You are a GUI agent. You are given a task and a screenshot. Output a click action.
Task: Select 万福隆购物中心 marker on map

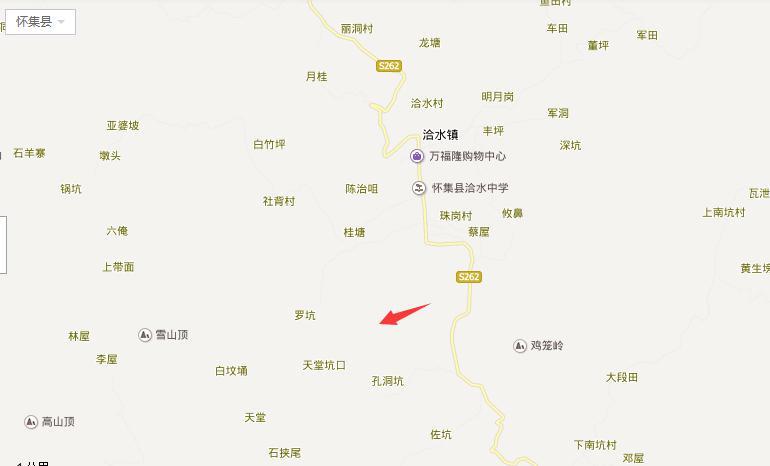tap(417, 156)
